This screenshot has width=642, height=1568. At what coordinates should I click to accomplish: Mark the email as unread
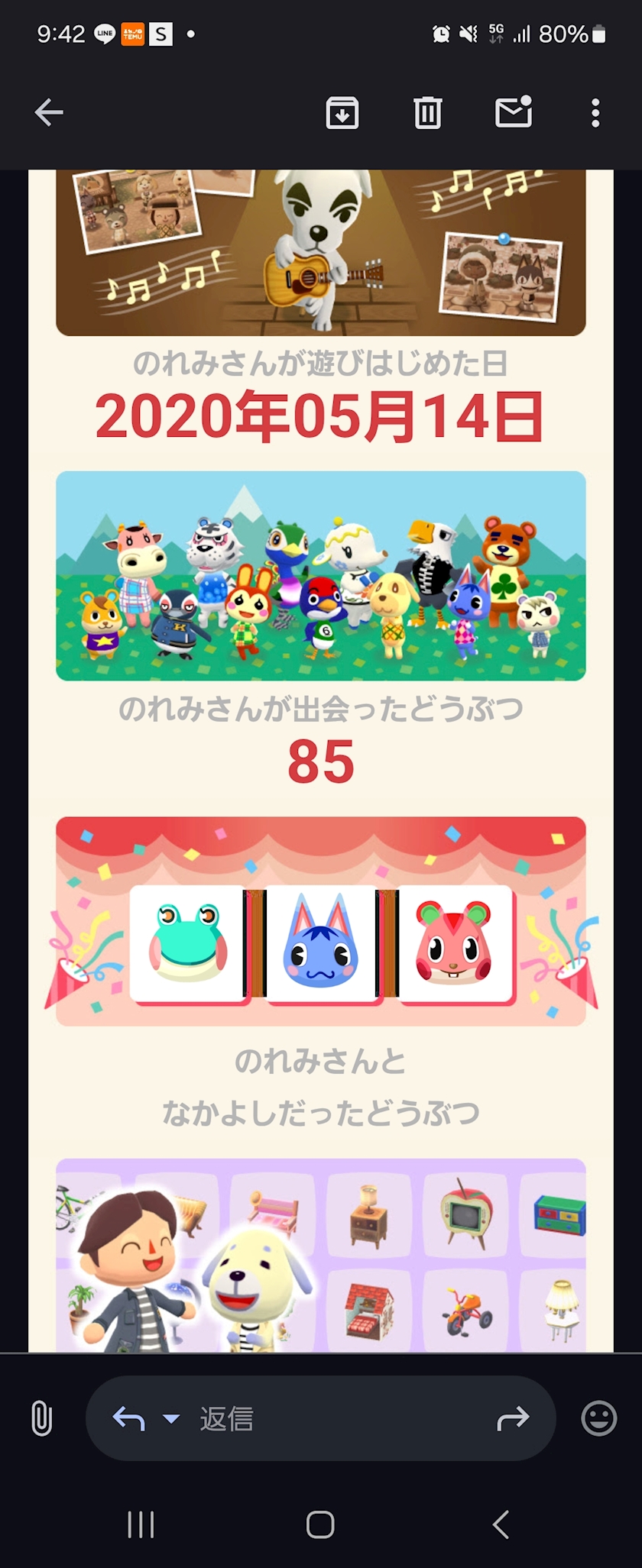click(514, 113)
